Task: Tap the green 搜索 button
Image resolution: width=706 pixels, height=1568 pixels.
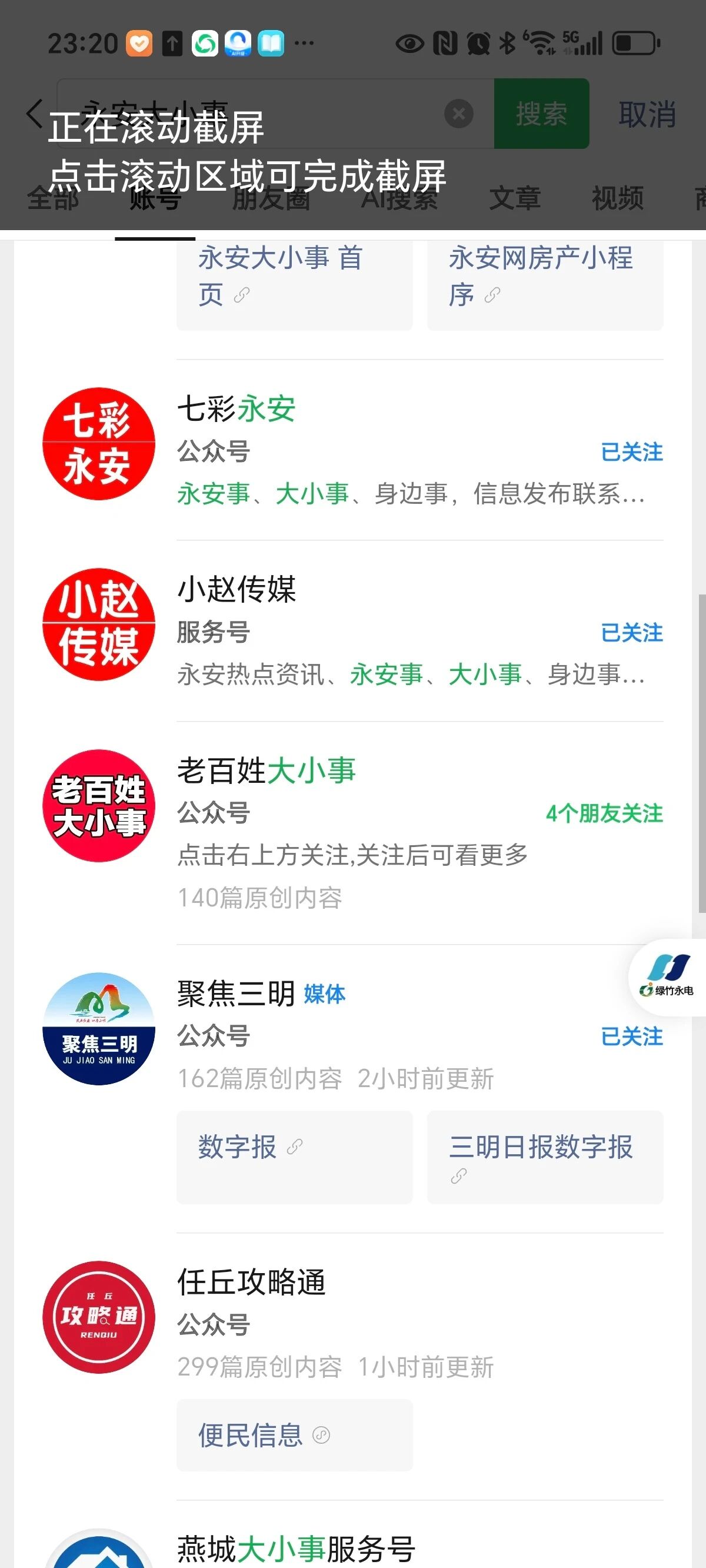Action: click(542, 114)
